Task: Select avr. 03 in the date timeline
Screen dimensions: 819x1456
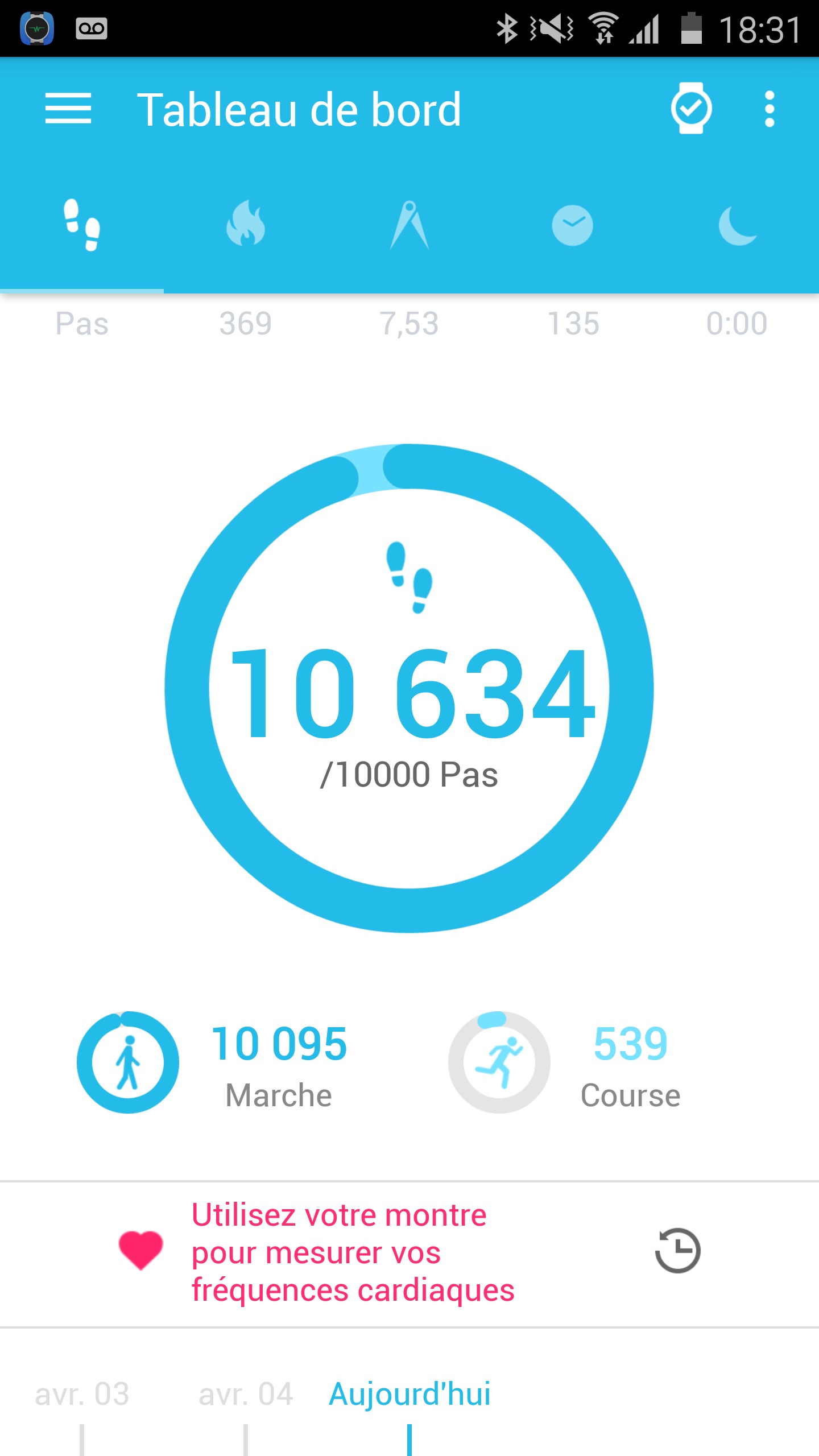Action: point(82,1395)
